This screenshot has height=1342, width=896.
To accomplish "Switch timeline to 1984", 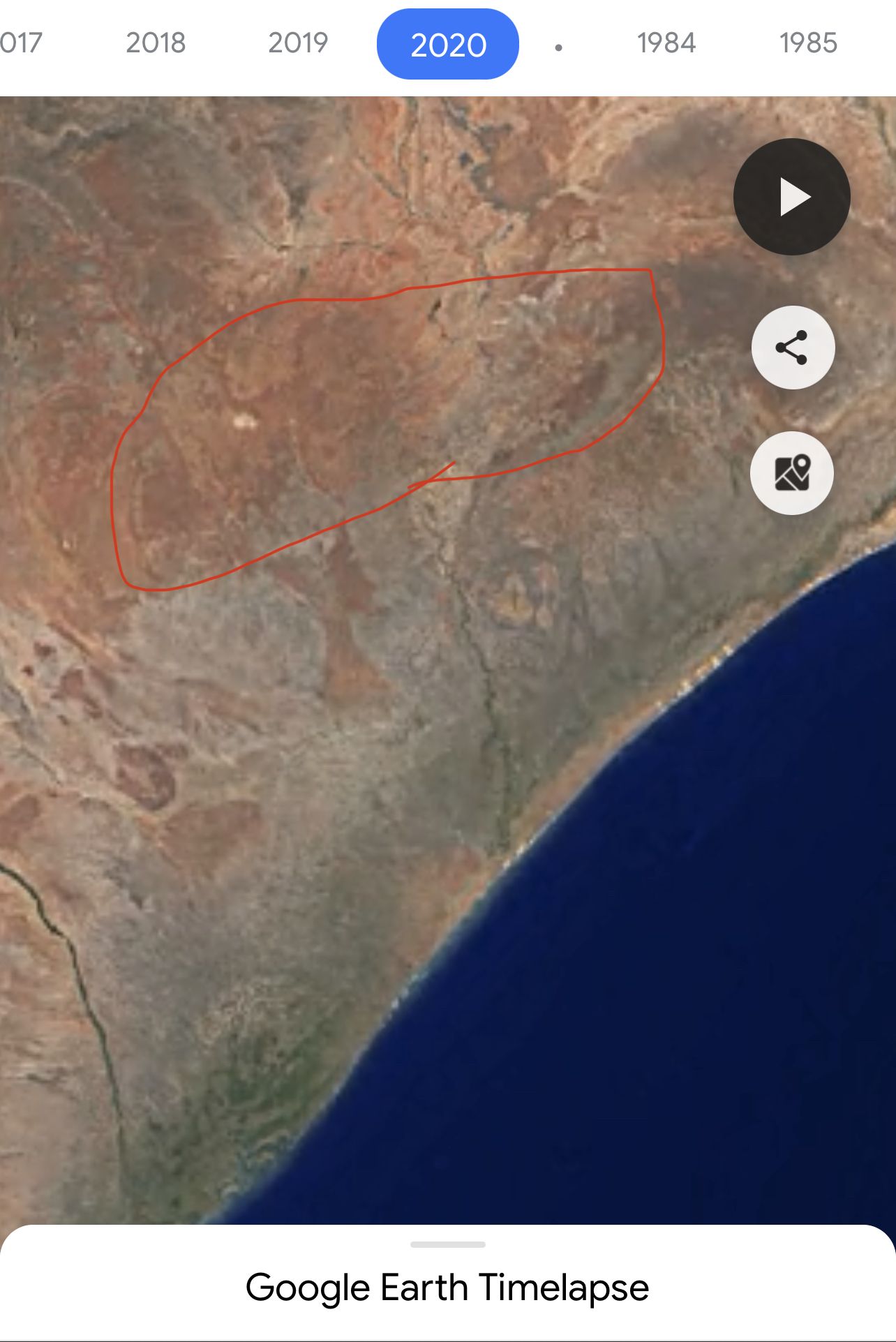I will coord(666,43).
